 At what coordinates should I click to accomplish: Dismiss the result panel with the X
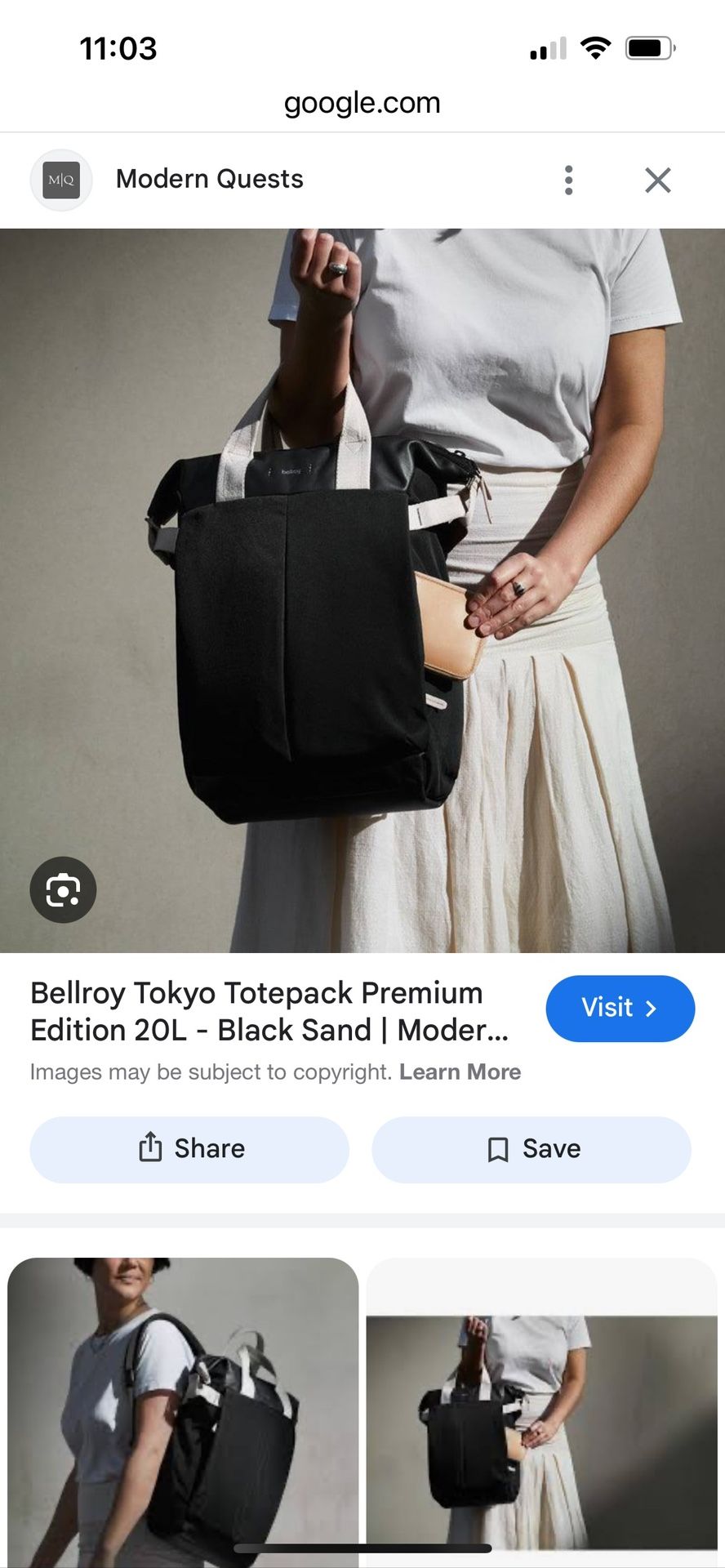(x=657, y=180)
